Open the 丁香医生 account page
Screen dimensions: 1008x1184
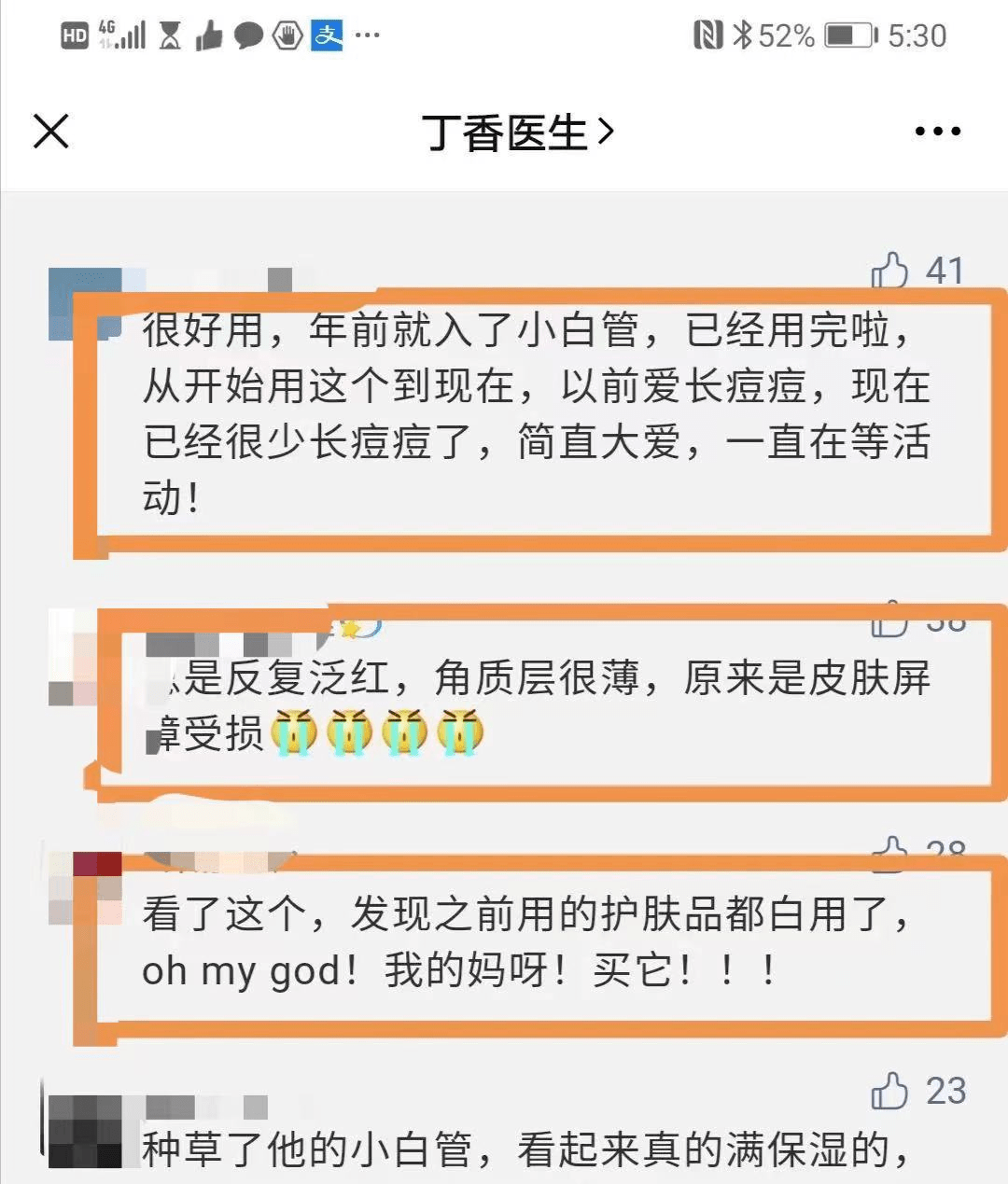(517, 132)
